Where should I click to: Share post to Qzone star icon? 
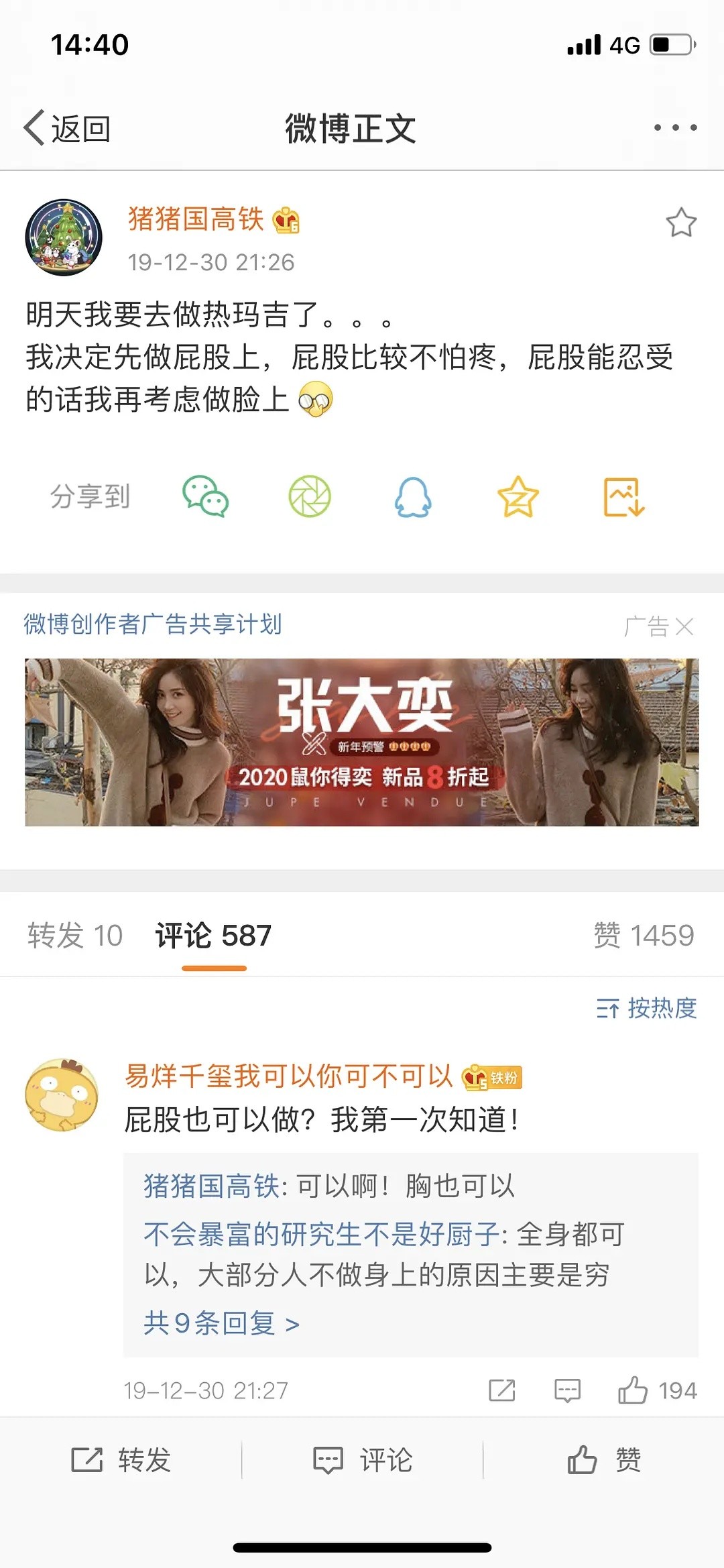coord(518,497)
